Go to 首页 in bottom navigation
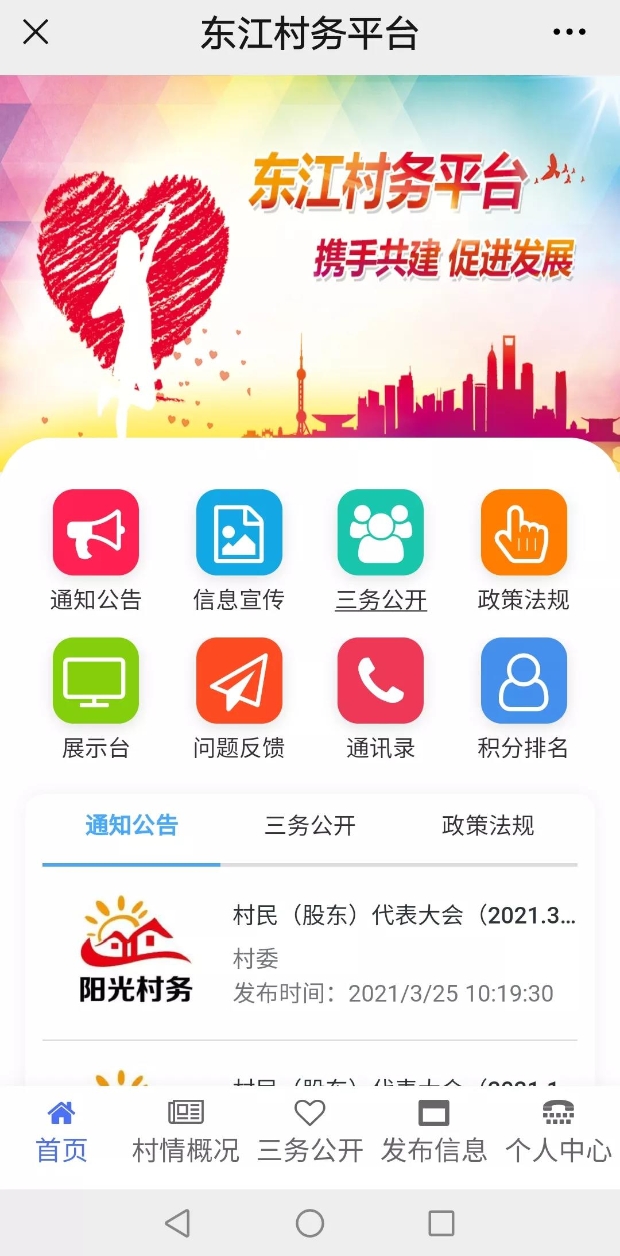 coord(62,1133)
